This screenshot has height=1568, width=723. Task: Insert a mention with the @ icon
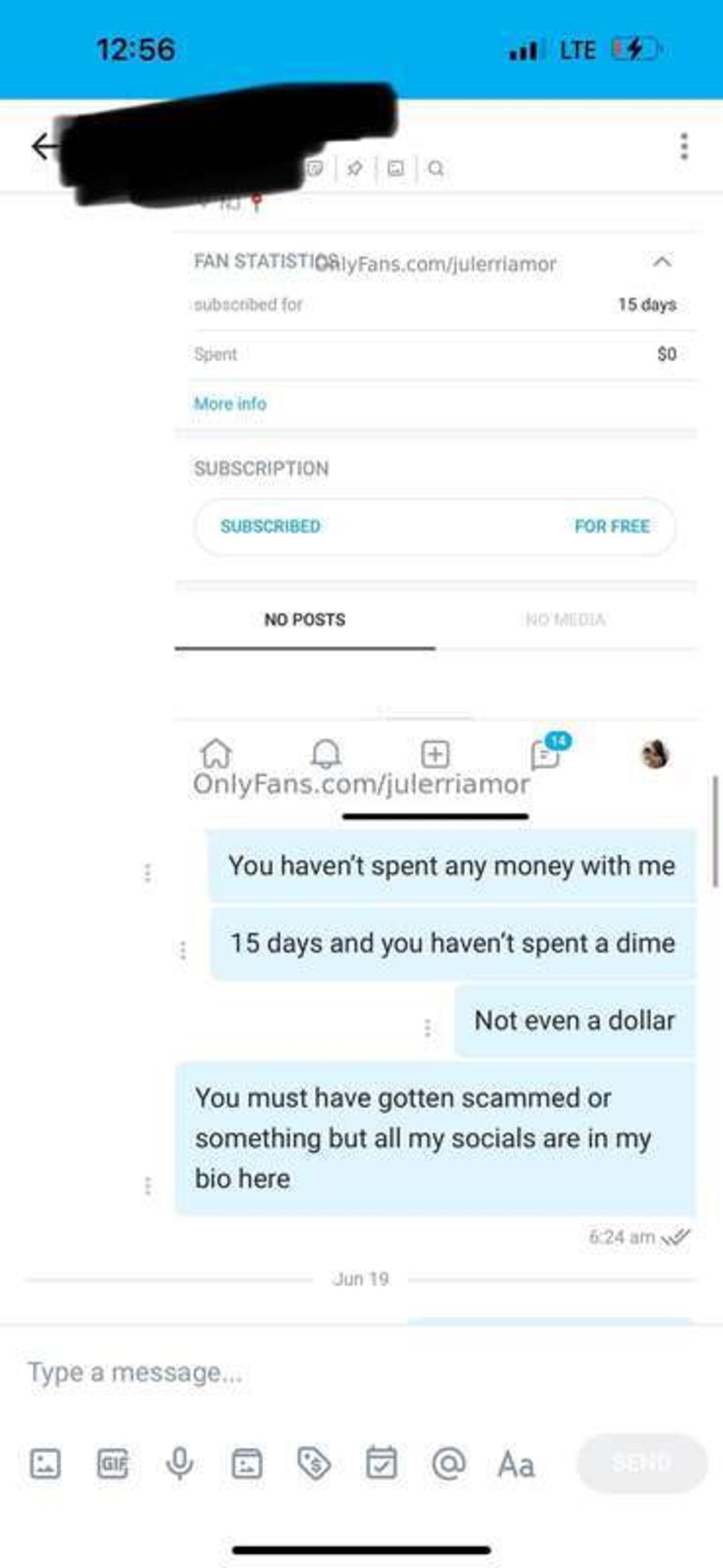point(449,1464)
